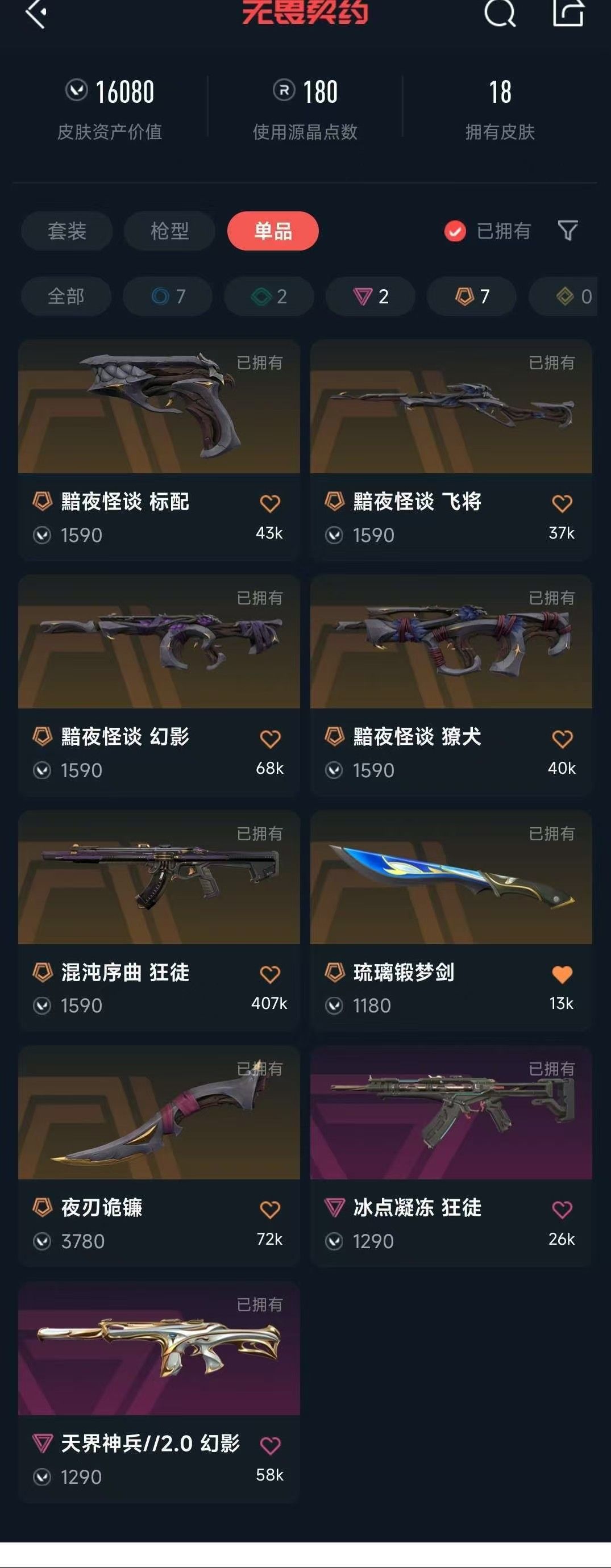Like the 冰点凝冻 狂徒 skin
Image resolution: width=611 pixels, height=1568 pixels.
[562, 1210]
